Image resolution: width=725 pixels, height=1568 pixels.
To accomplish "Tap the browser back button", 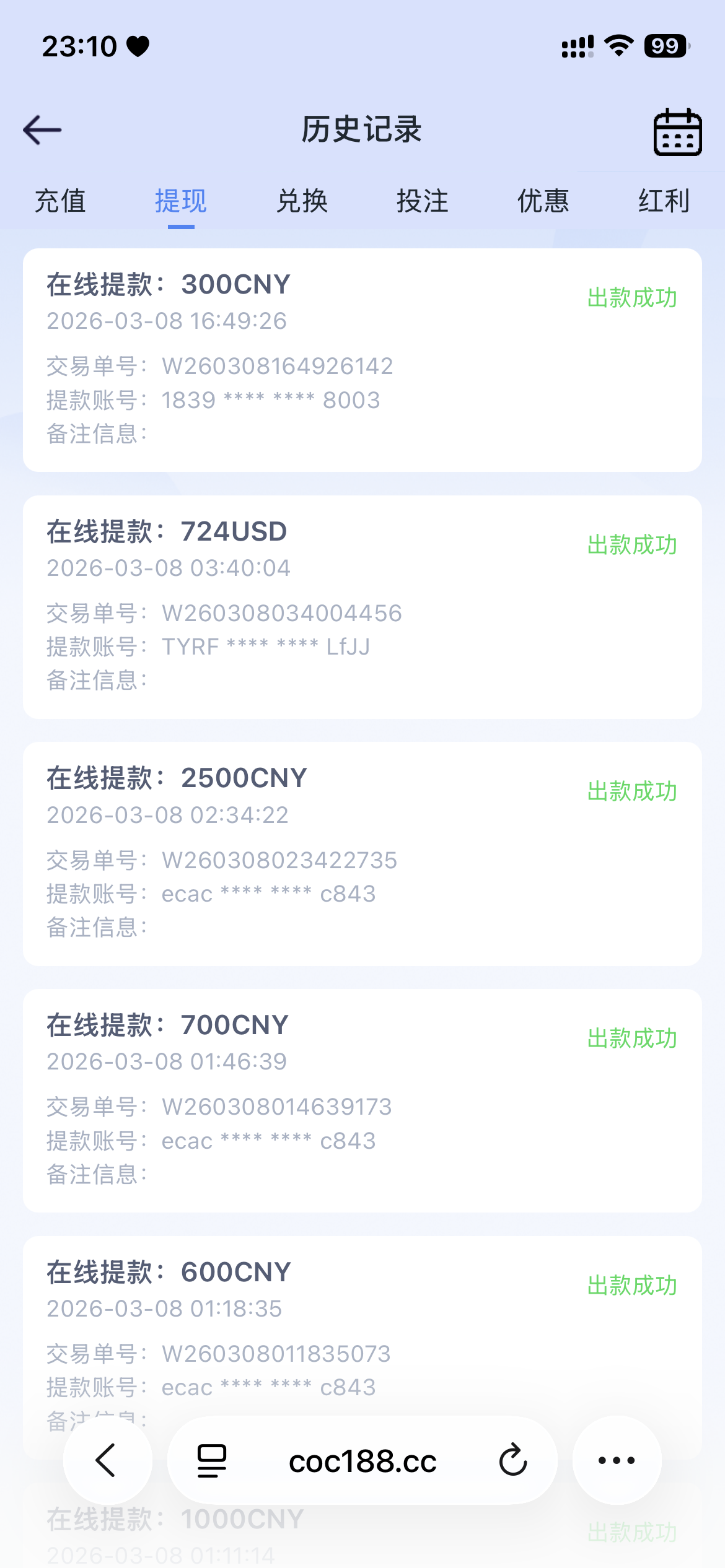I will pyautogui.click(x=107, y=1460).
